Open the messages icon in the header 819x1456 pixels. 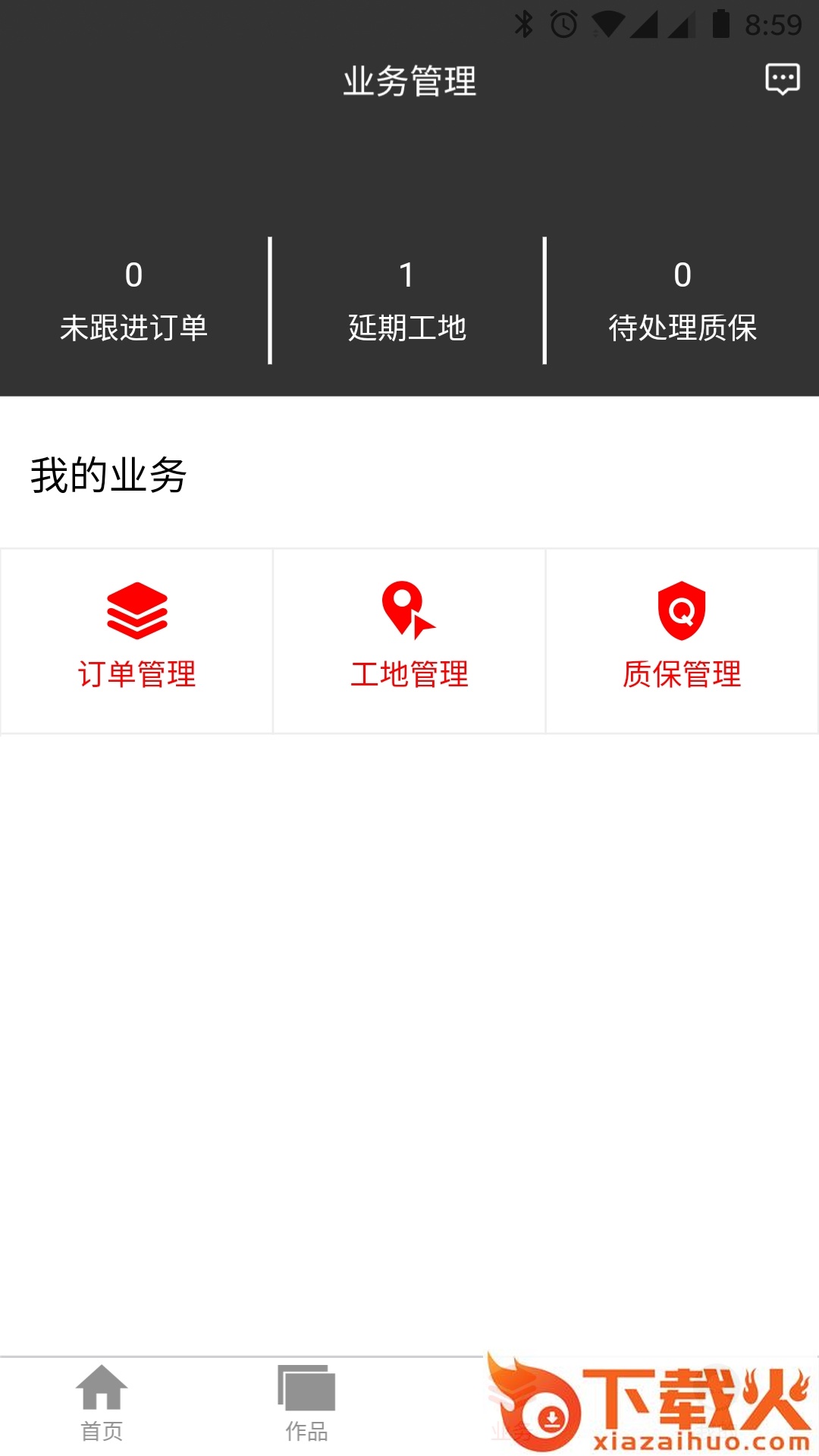[x=782, y=79]
